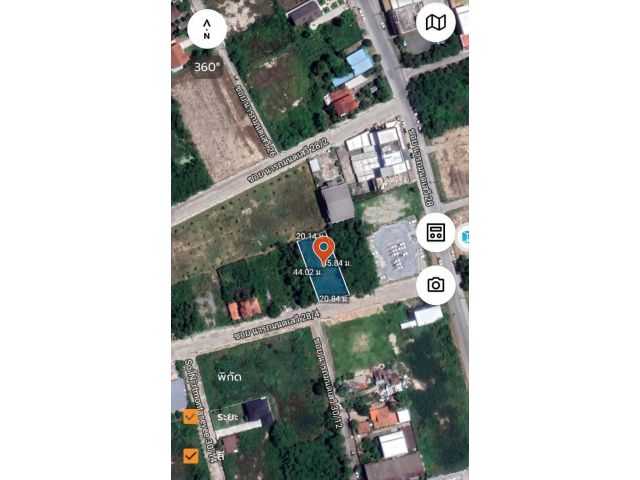This screenshot has width=640, height=480.
Task: Tap the red pin on the land parcel
Action: (323, 250)
